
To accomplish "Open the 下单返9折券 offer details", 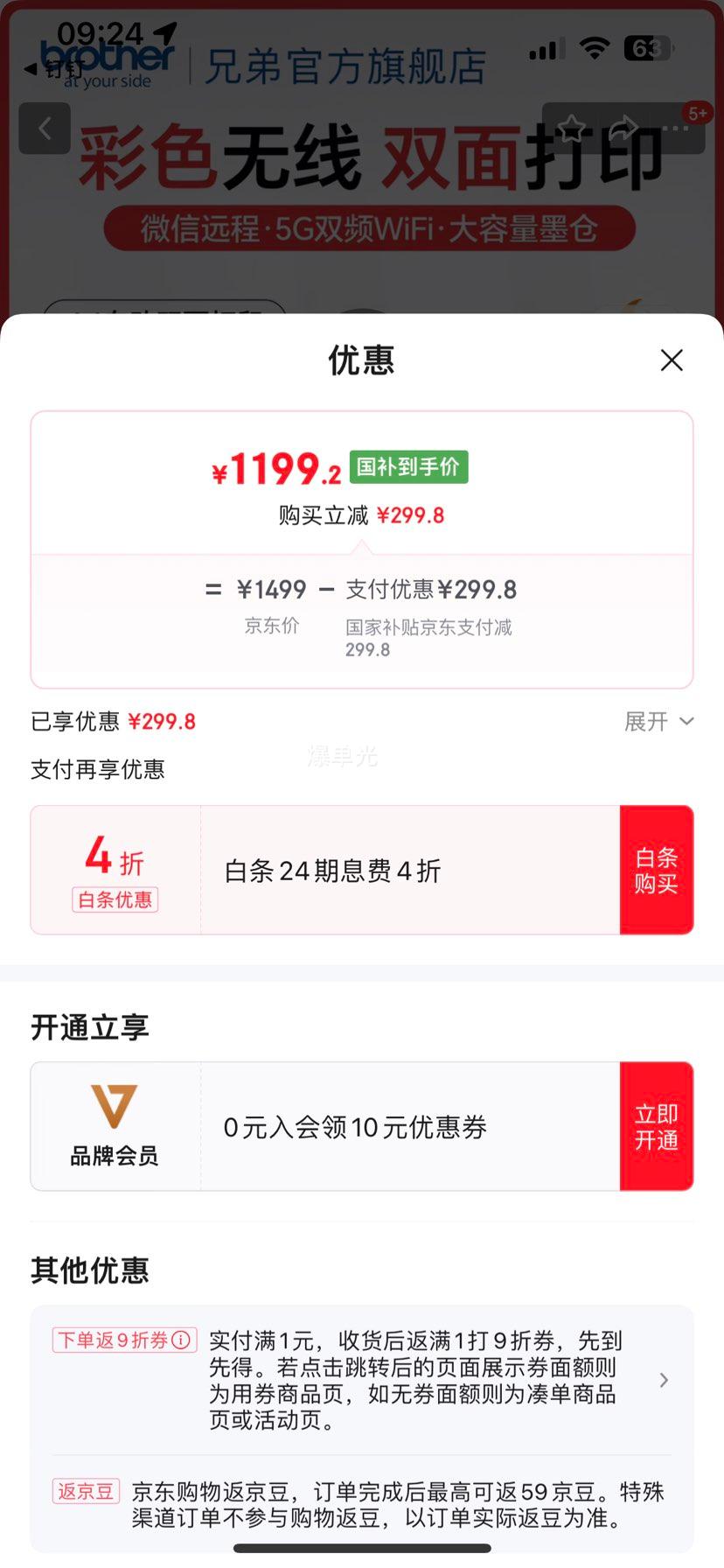I will click(362, 1380).
